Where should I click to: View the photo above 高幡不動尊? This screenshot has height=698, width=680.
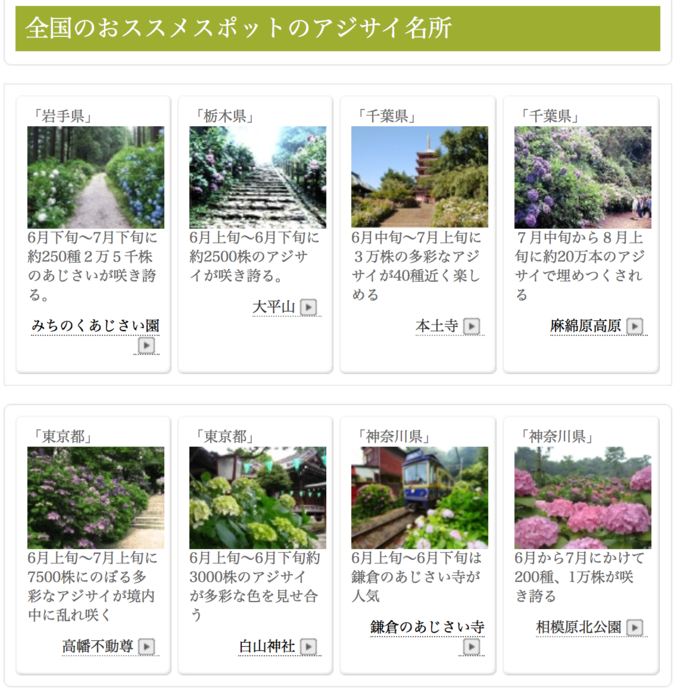click(x=96, y=497)
